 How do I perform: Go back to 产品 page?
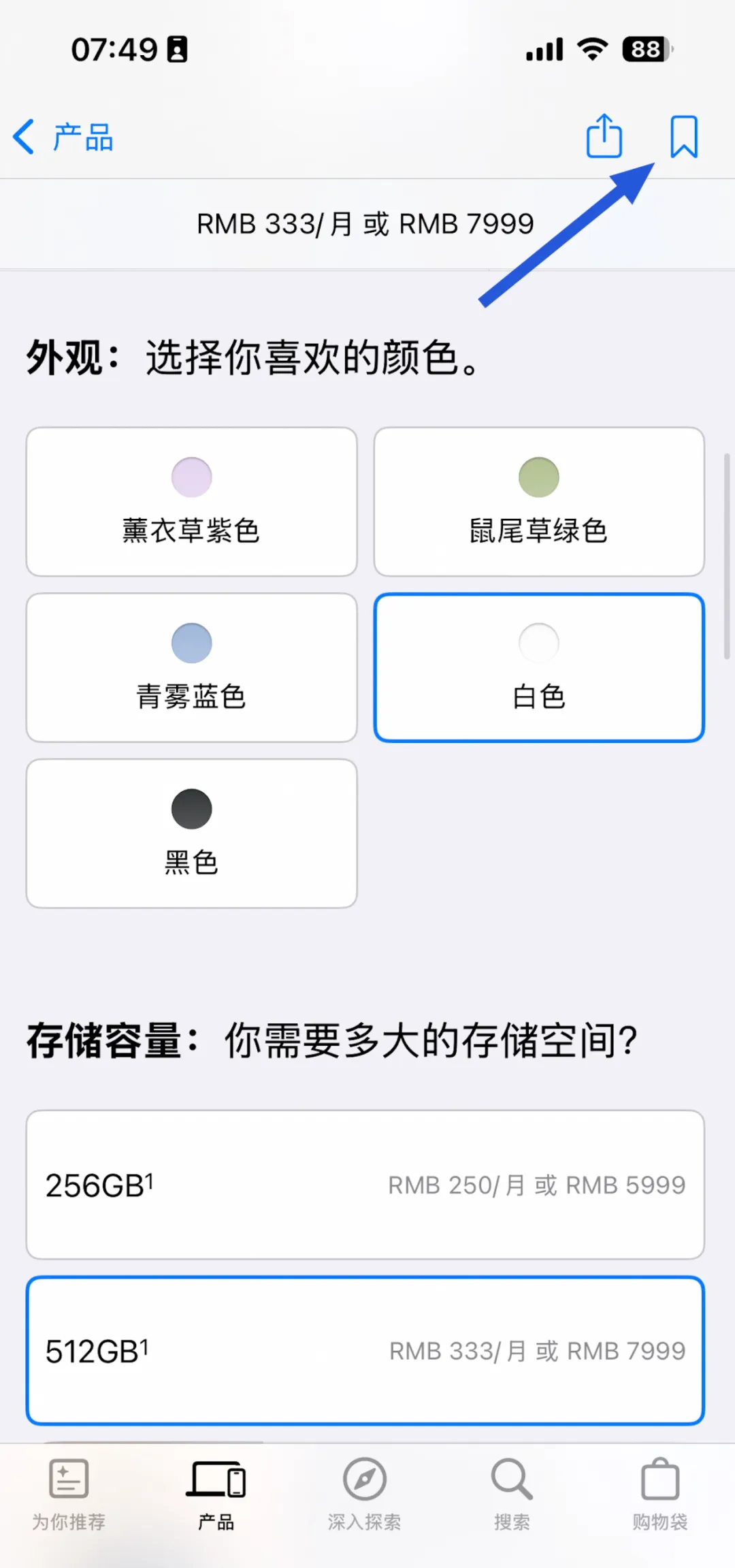(63, 137)
